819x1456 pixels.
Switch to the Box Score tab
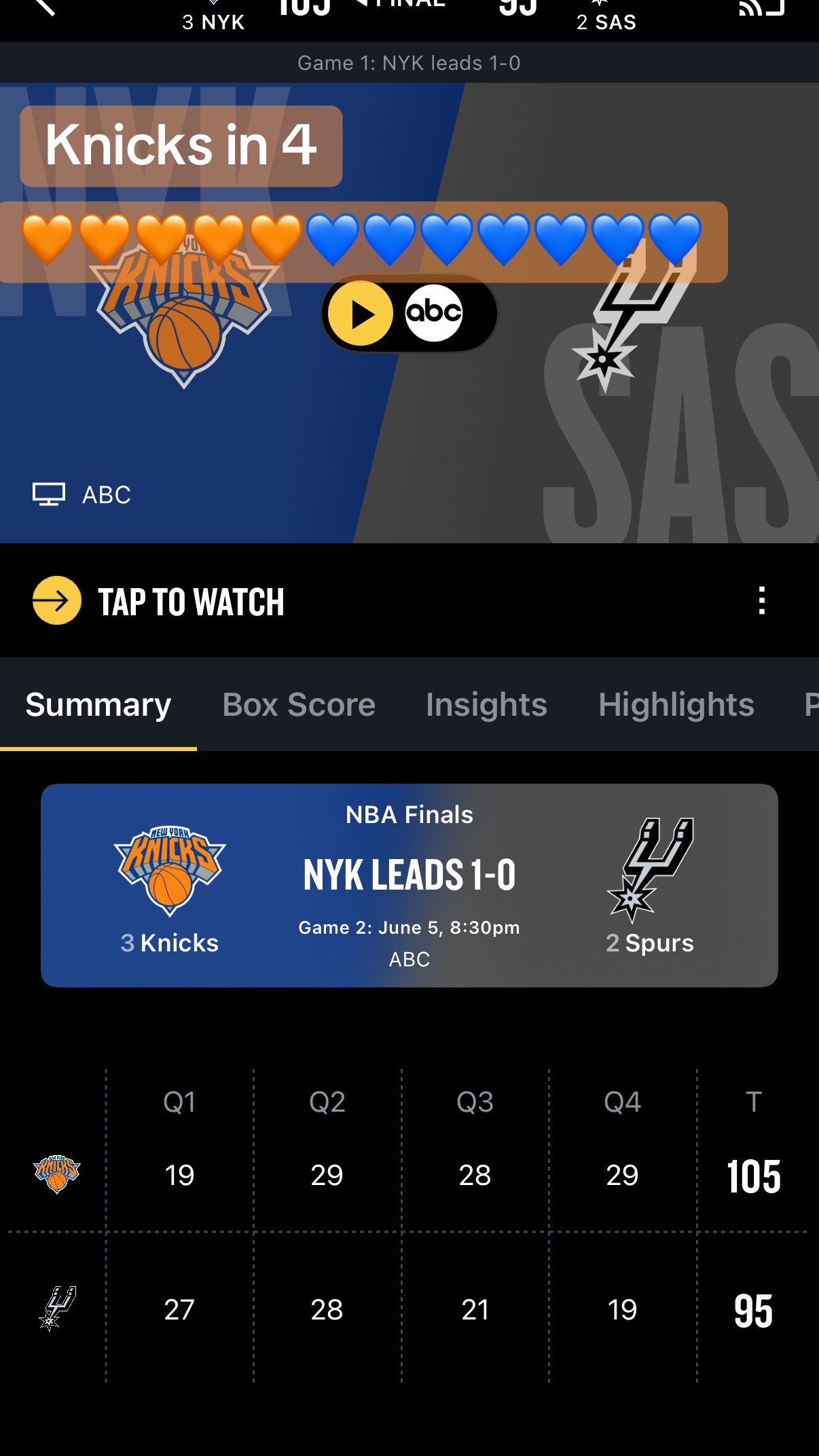pyautogui.click(x=299, y=704)
